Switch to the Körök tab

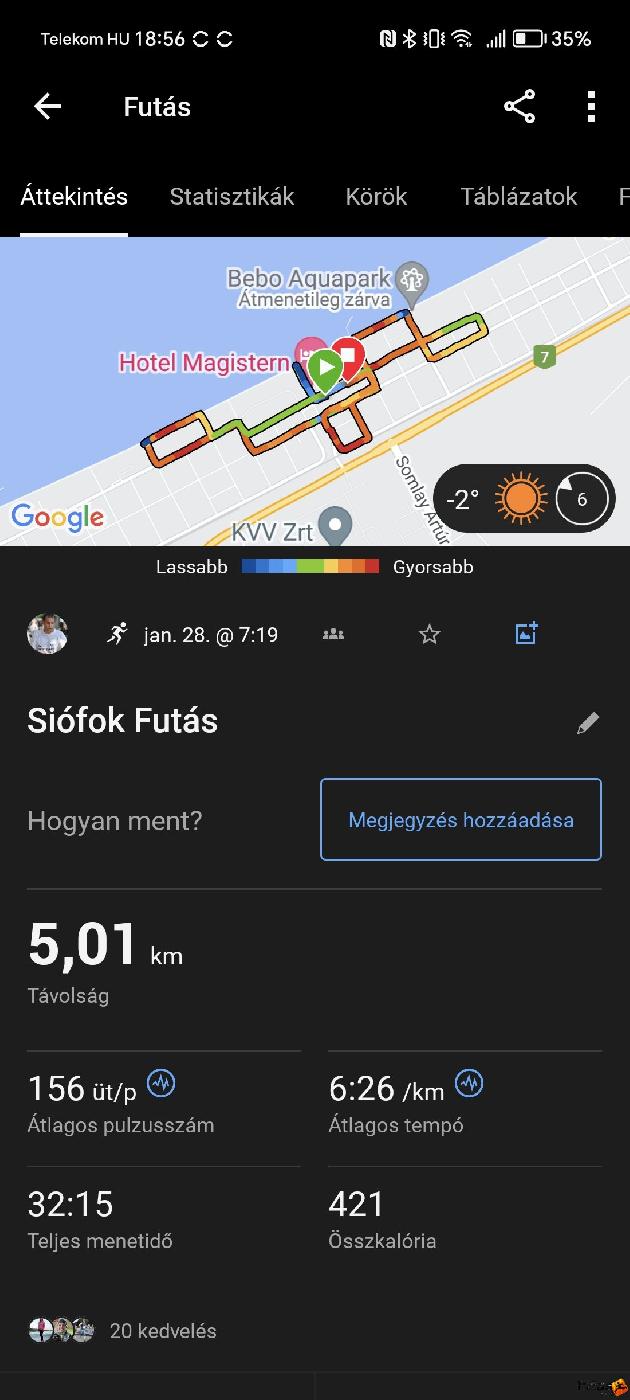[376, 196]
